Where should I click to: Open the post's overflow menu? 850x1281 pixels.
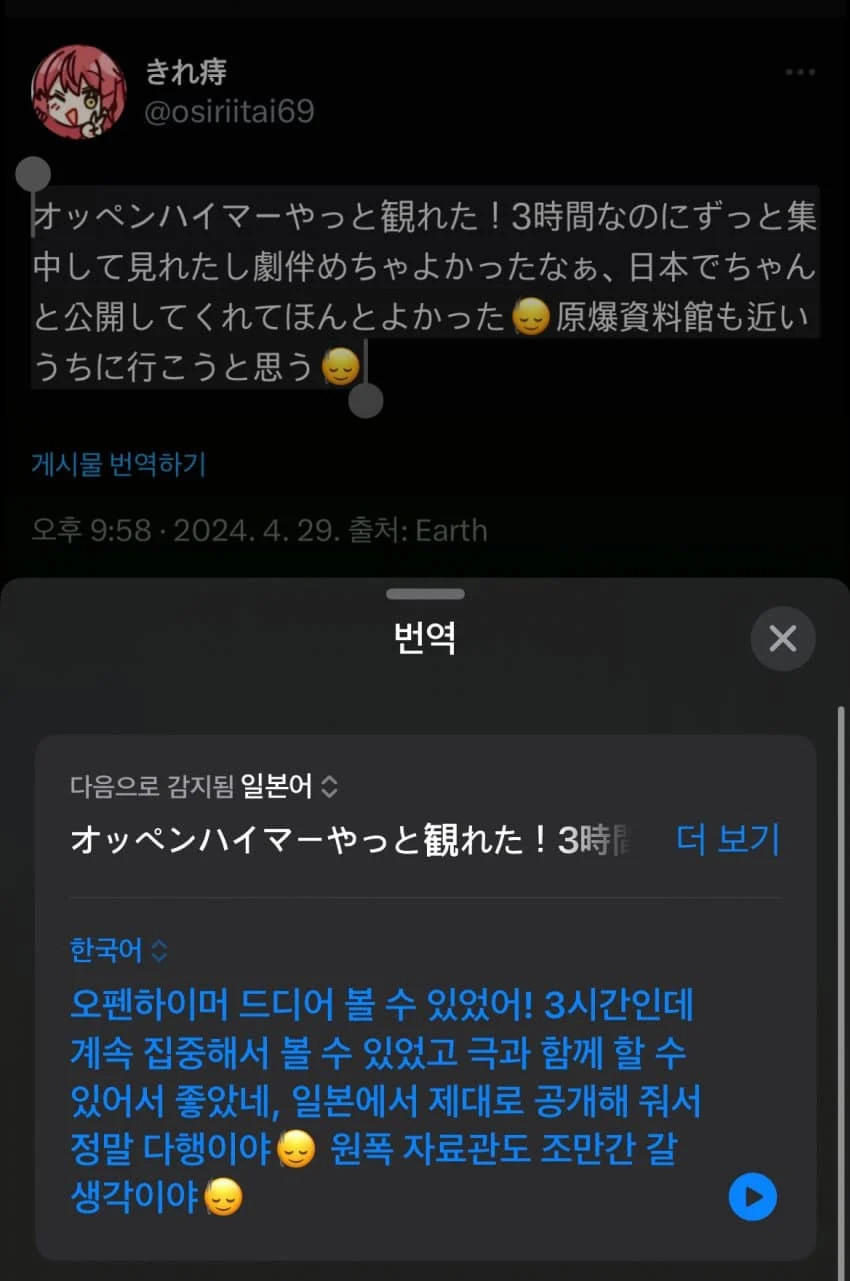pos(800,73)
